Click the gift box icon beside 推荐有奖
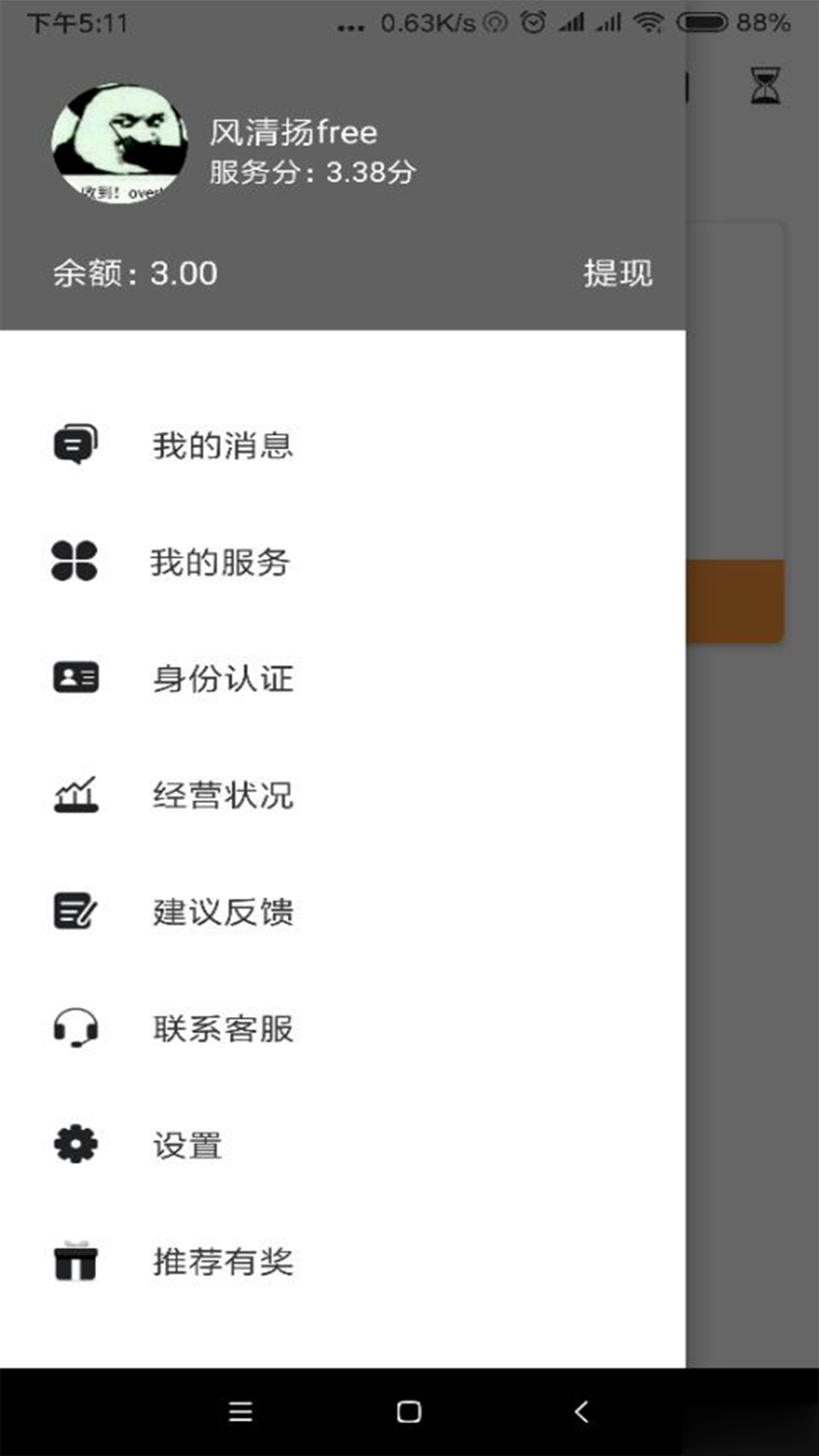819x1456 pixels. click(x=76, y=1259)
